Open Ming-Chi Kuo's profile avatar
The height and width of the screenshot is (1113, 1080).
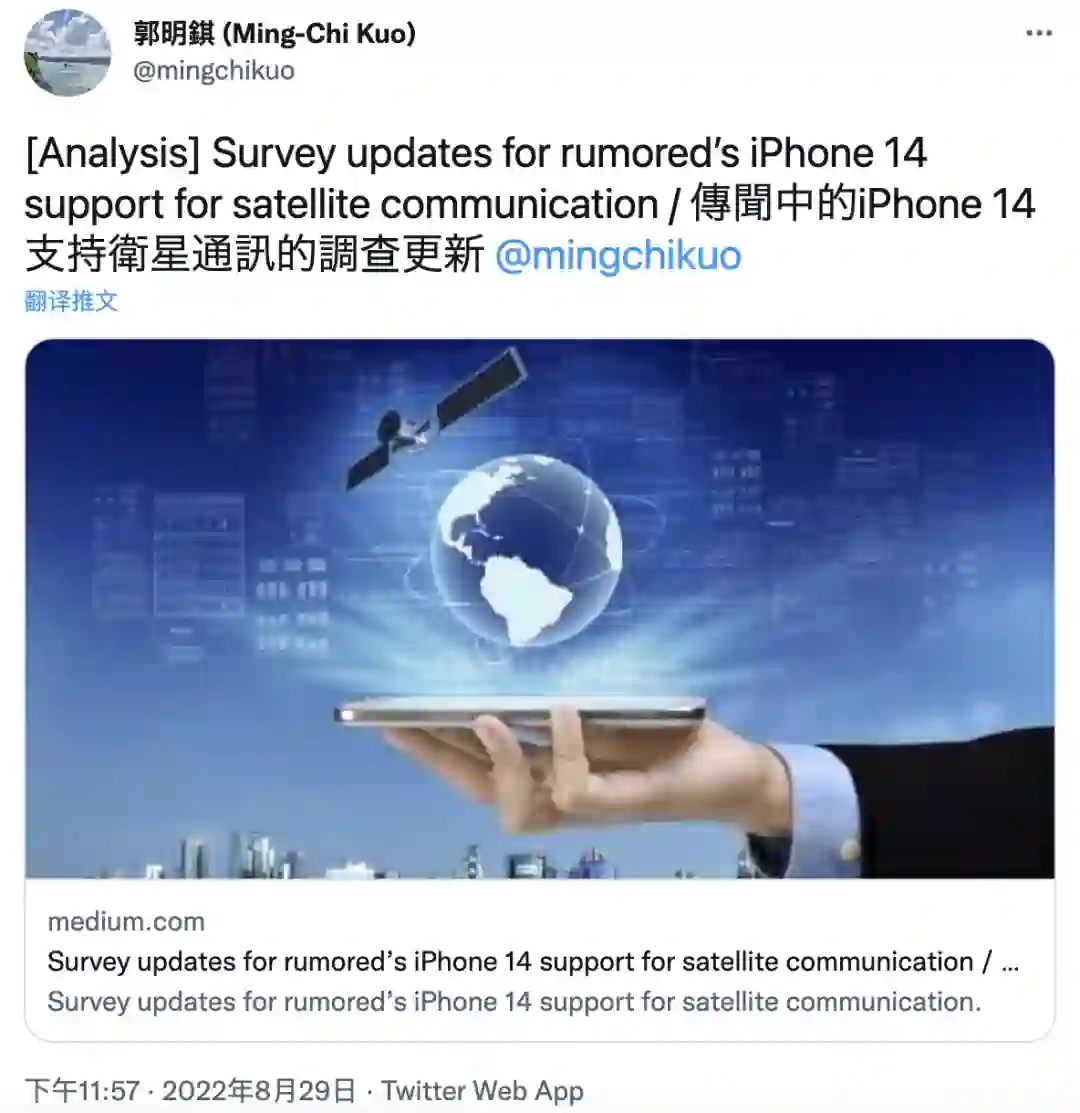(67, 52)
